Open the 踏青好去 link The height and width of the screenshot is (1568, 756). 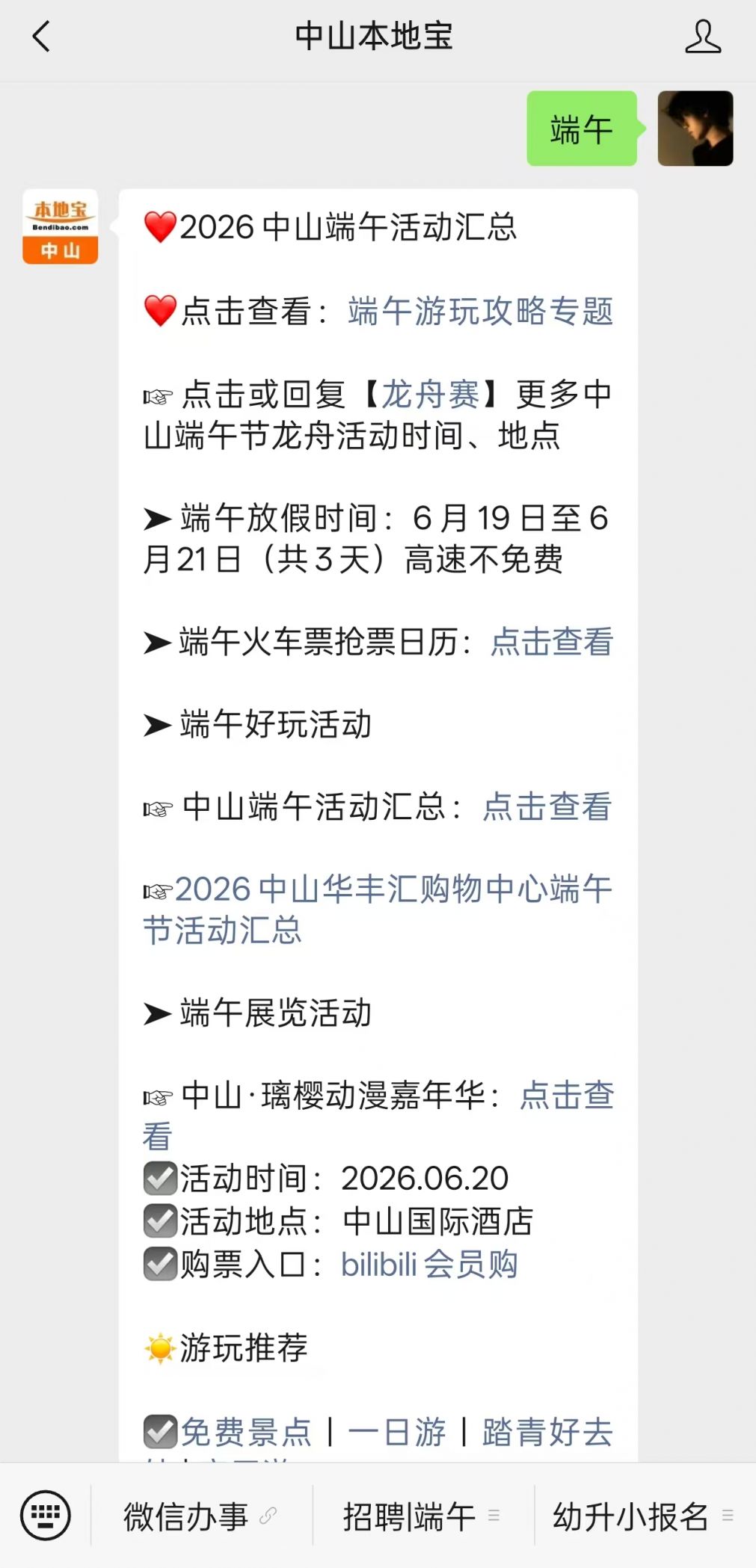(547, 1432)
